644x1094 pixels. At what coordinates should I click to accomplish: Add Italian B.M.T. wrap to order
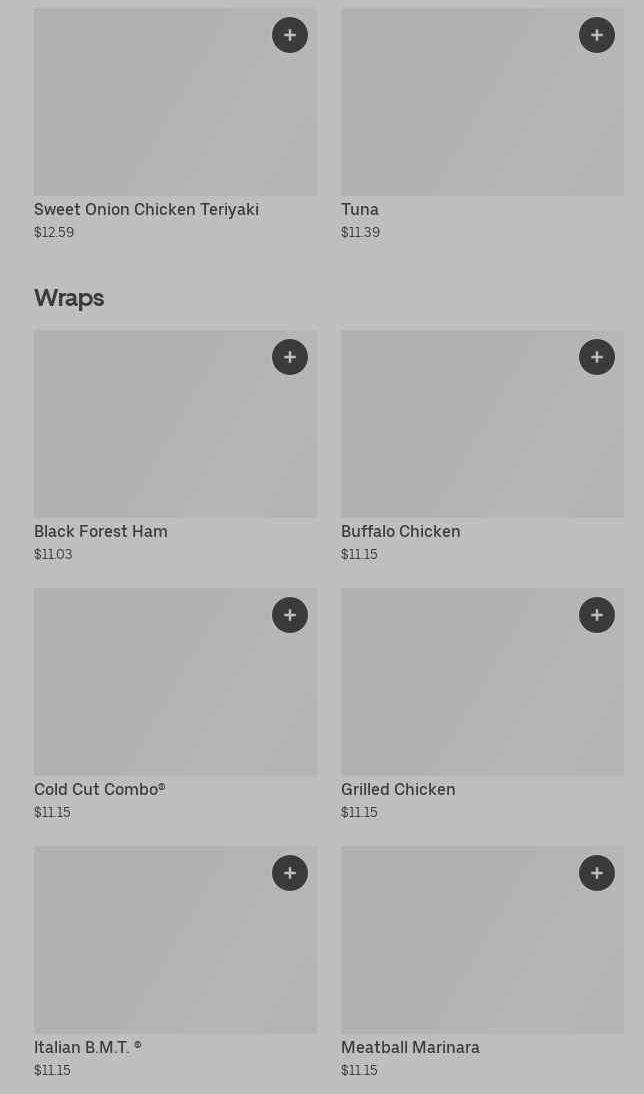point(290,873)
